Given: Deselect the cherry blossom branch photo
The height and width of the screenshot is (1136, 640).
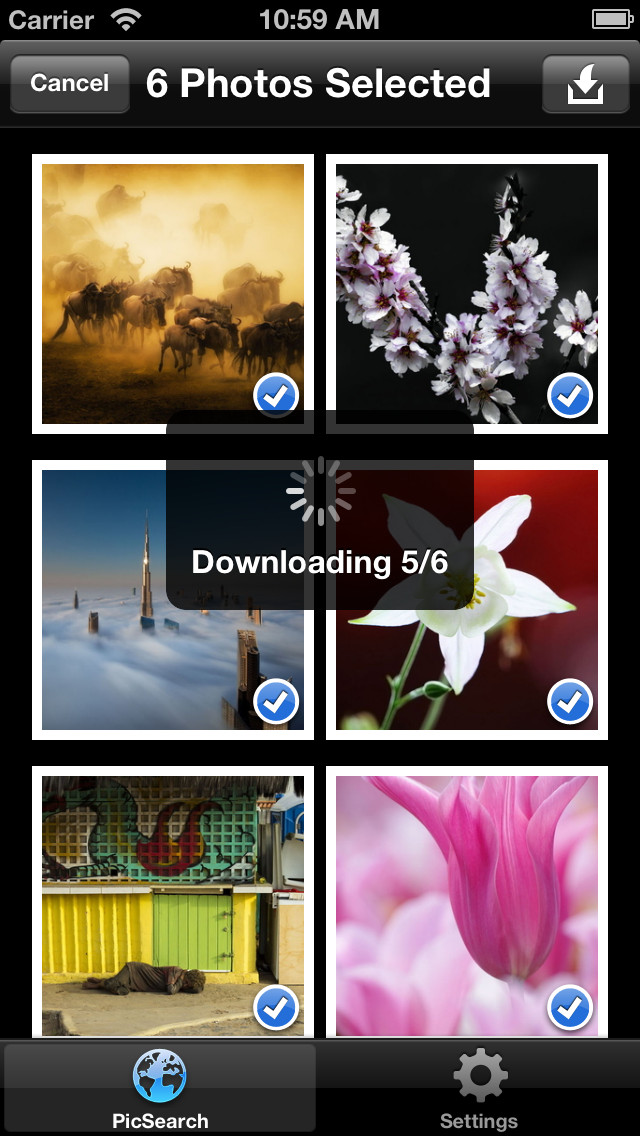Looking at the screenshot, I should click(467, 293).
